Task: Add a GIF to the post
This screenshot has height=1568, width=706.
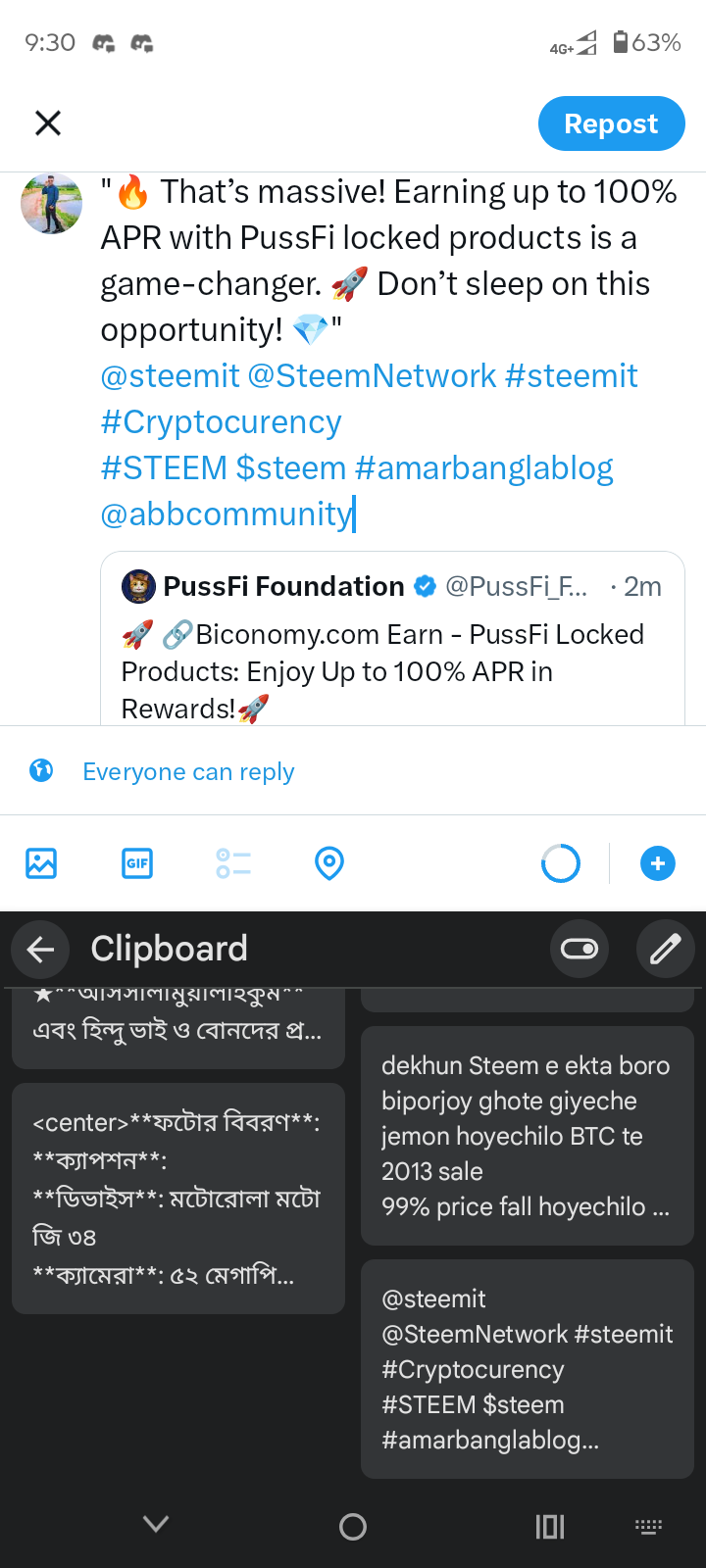Action: point(137,863)
